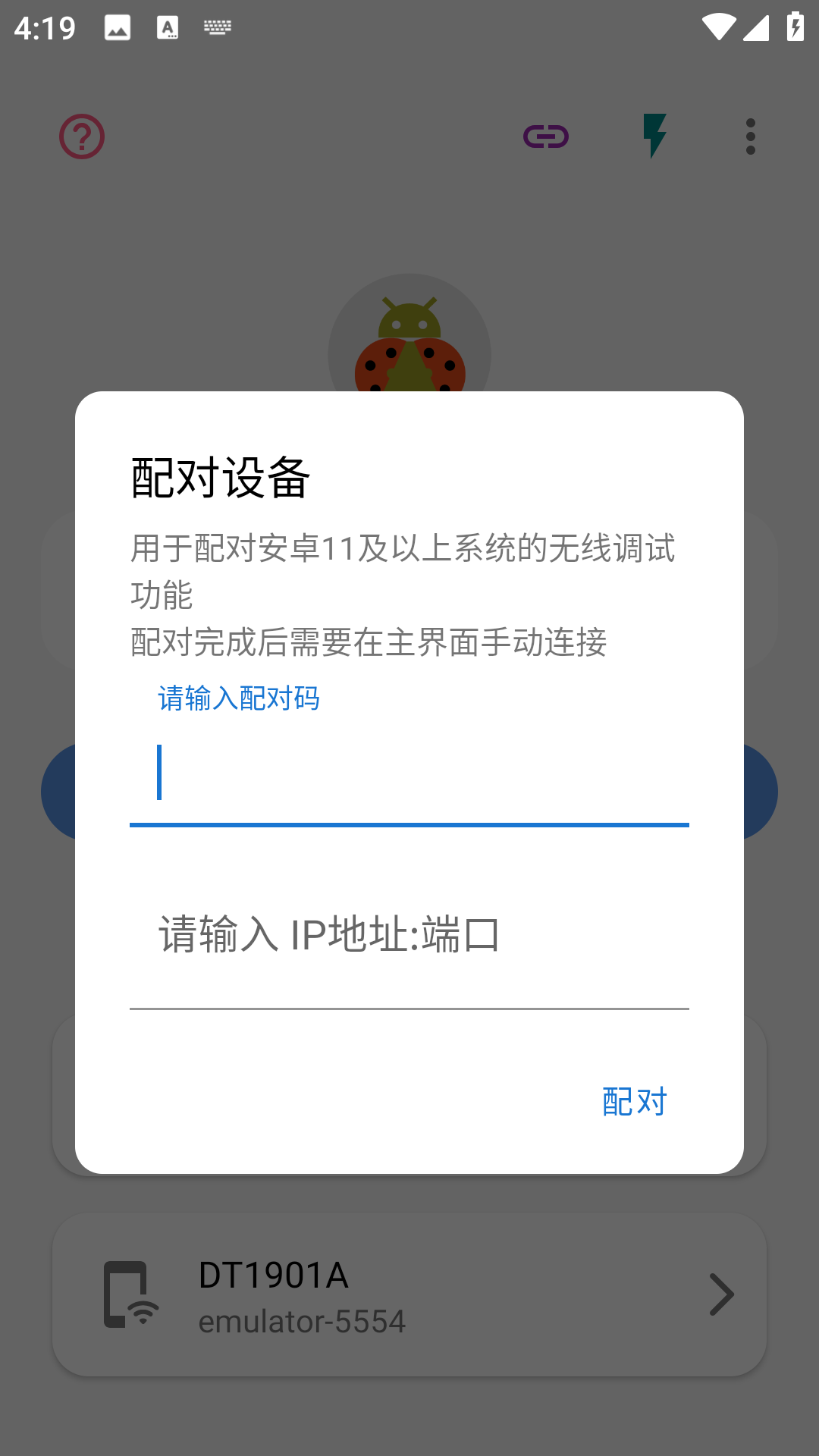This screenshot has width=819, height=1456.
Task: Select the link connection icon in toolbar
Action: [x=546, y=136]
